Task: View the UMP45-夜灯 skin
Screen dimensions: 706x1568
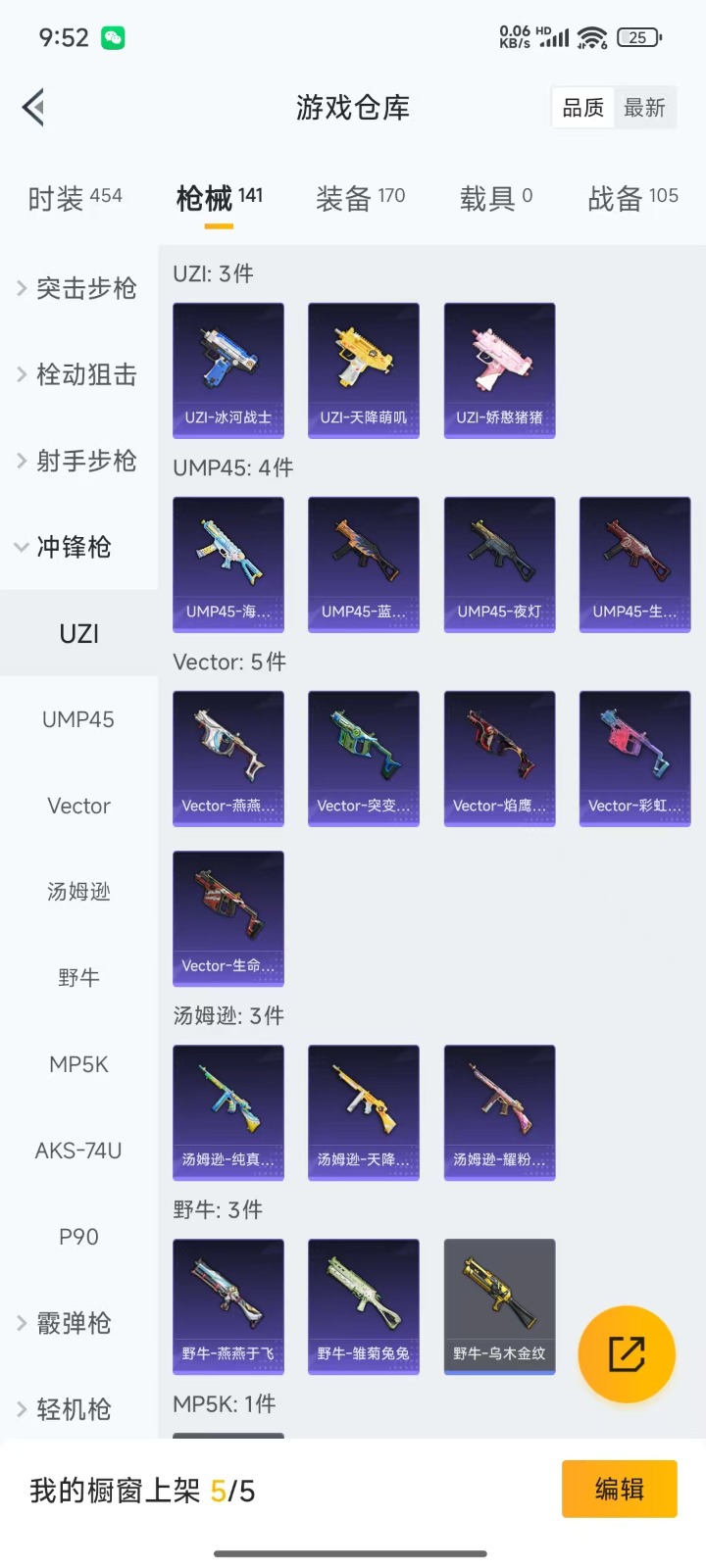Action: [499, 563]
